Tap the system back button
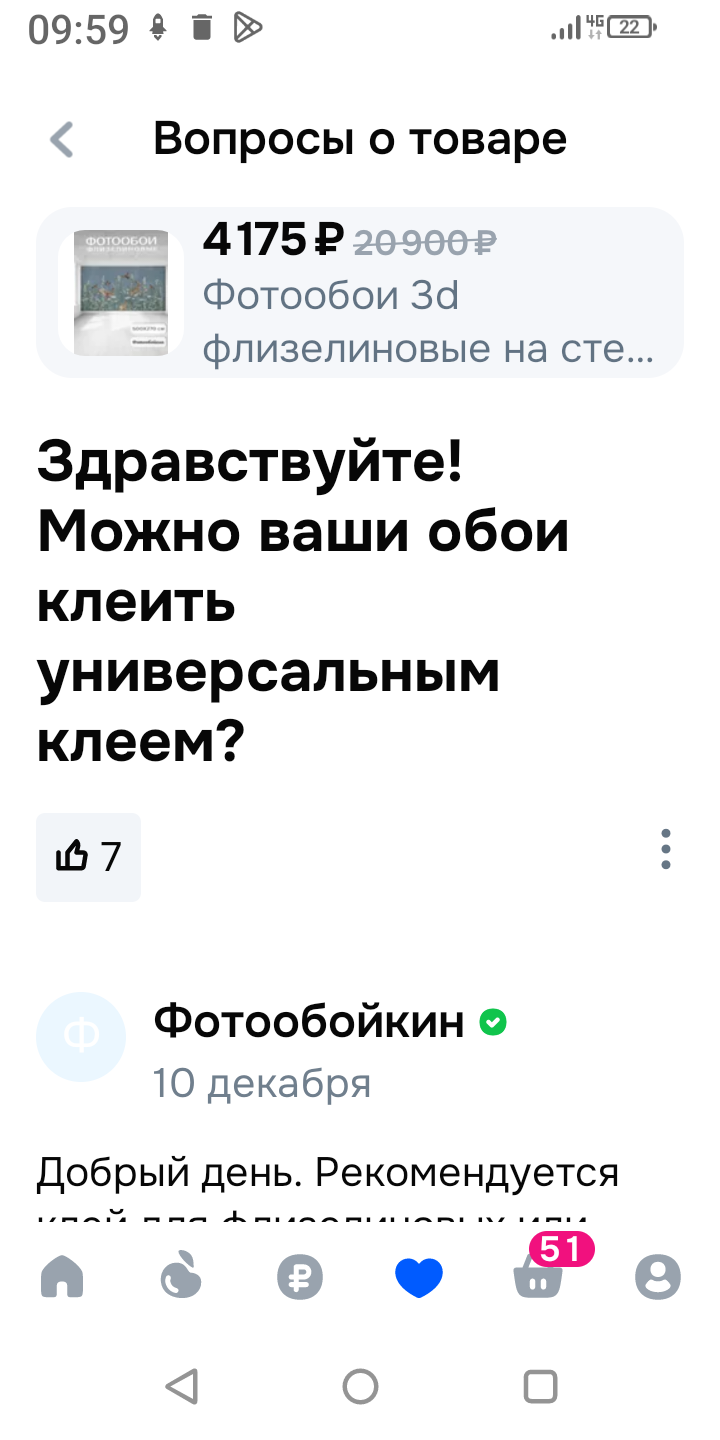 click(181, 1386)
